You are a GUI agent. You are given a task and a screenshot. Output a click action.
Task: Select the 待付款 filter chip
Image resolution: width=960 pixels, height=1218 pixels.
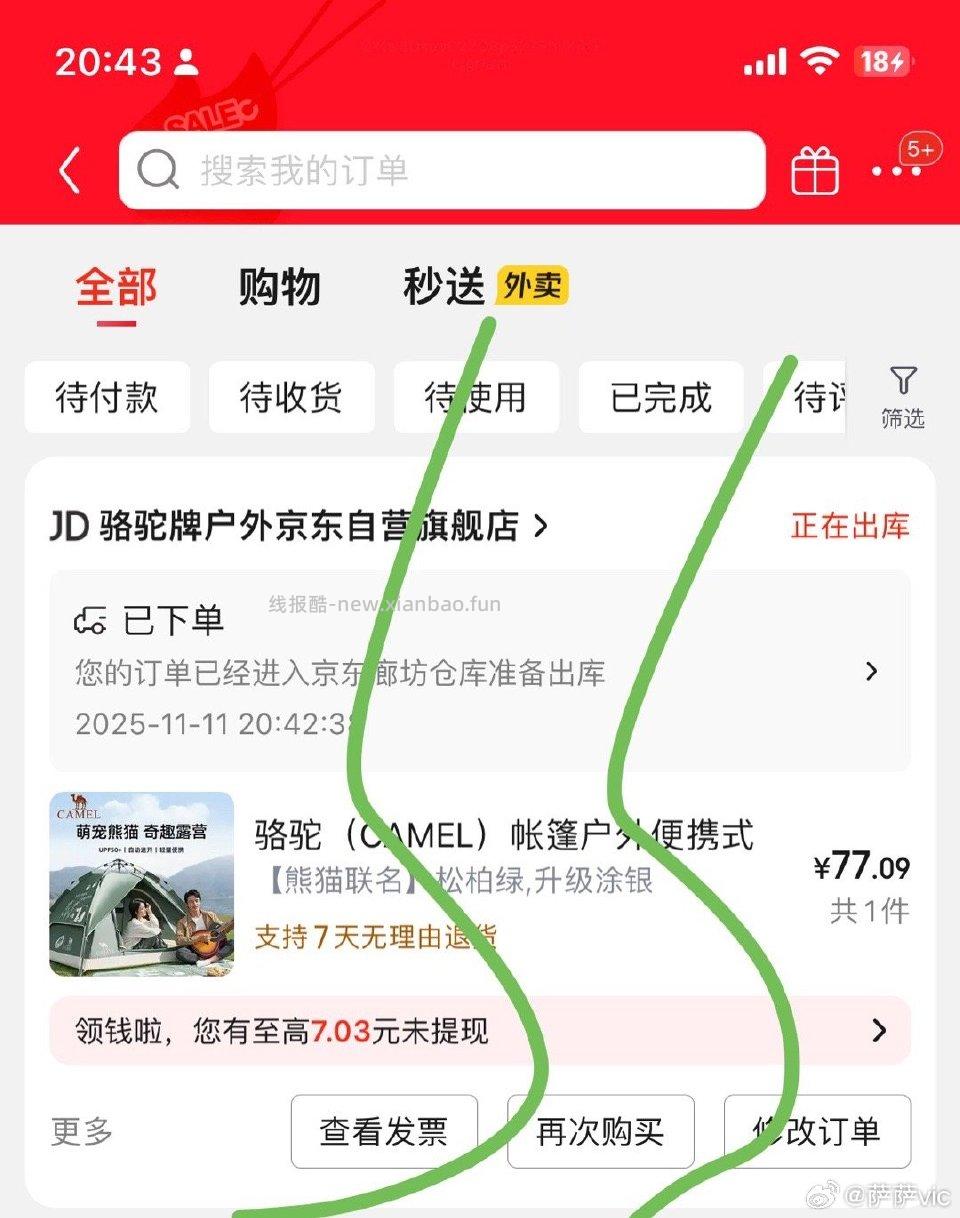click(108, 397)
